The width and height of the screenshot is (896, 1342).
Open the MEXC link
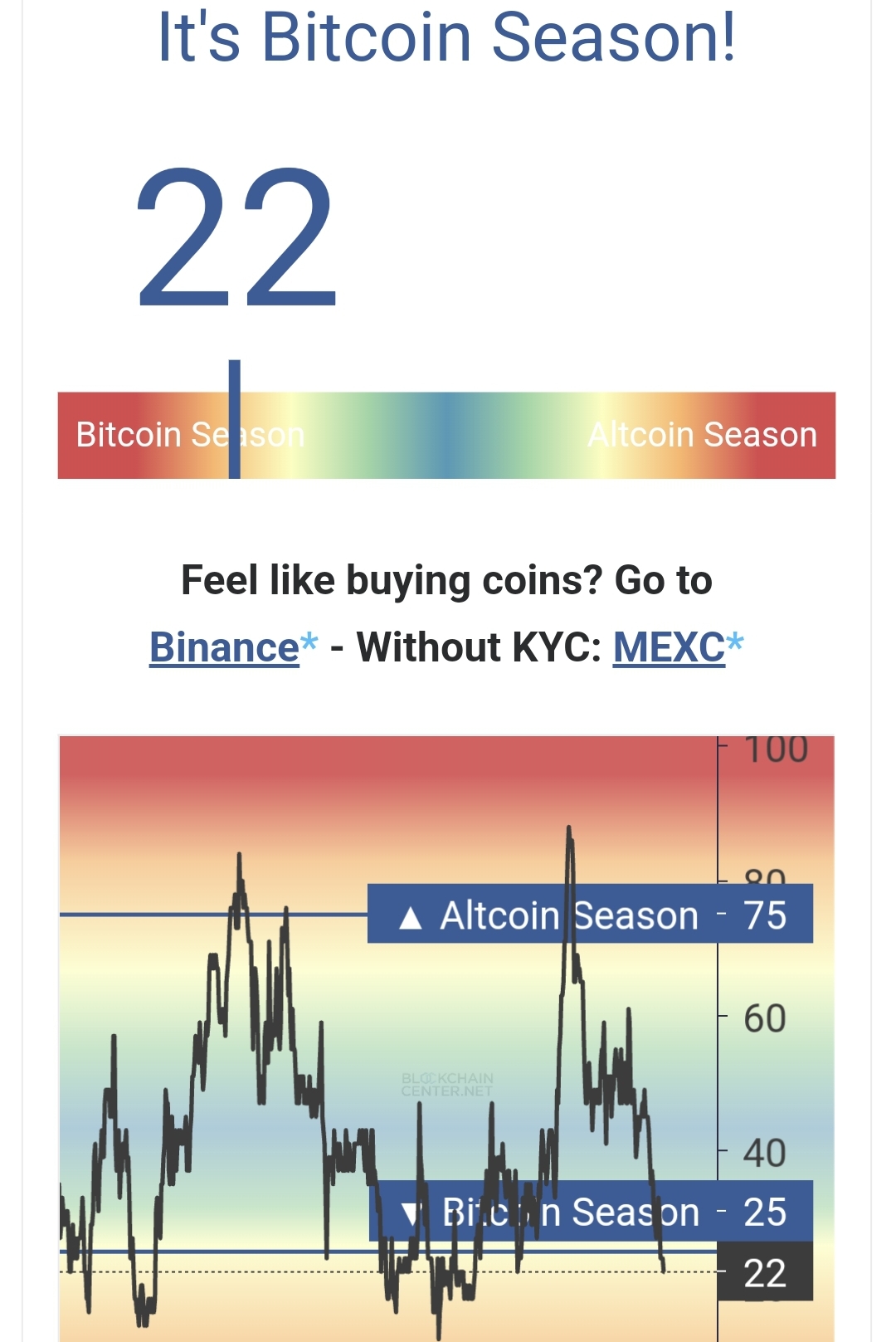(x=669, y=647)
